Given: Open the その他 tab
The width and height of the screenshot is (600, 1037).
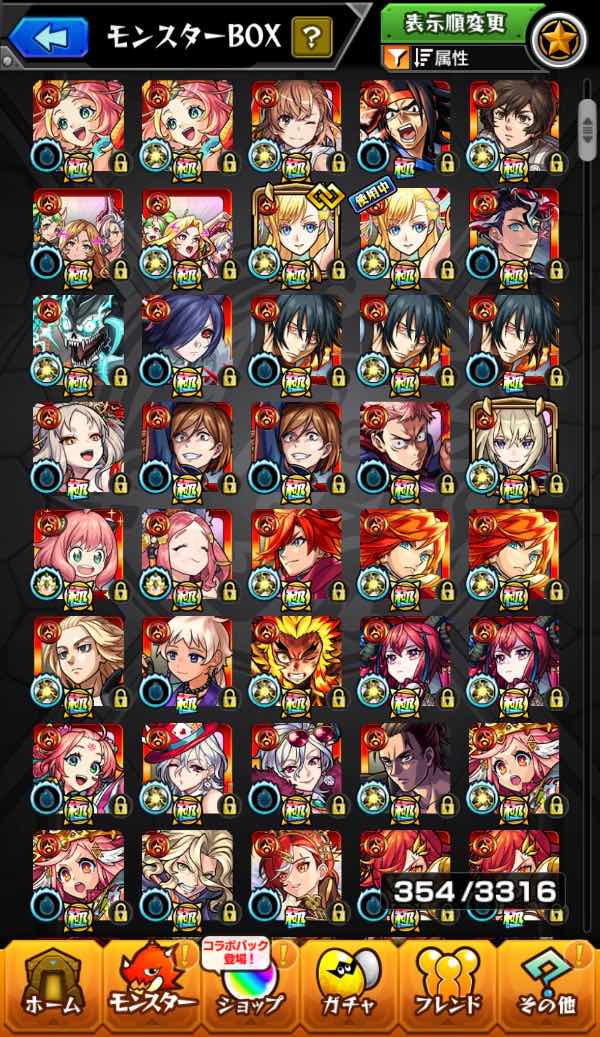Looking at the screenshot, I should pyautogui.click(x=546, y=986).
